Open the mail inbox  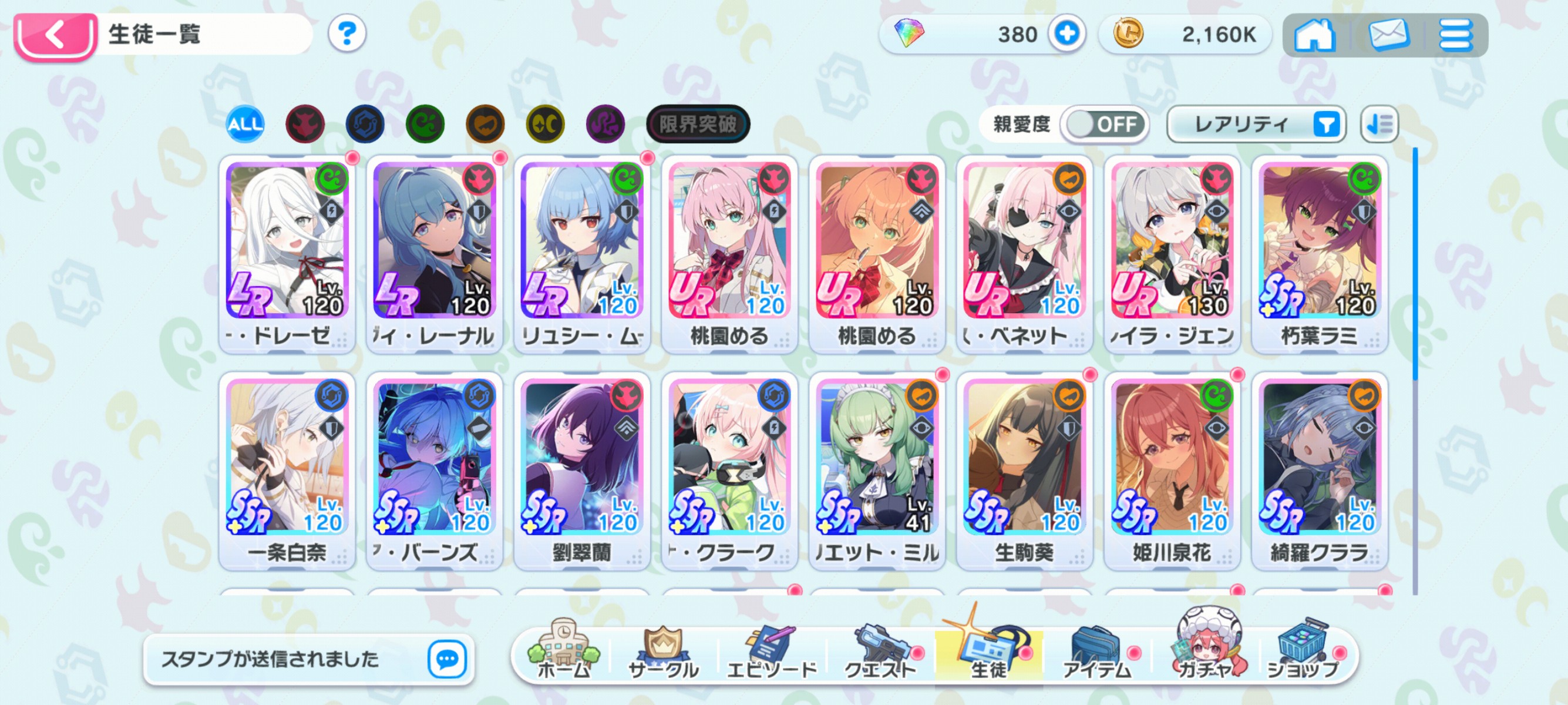click(x=1388, y=35)
